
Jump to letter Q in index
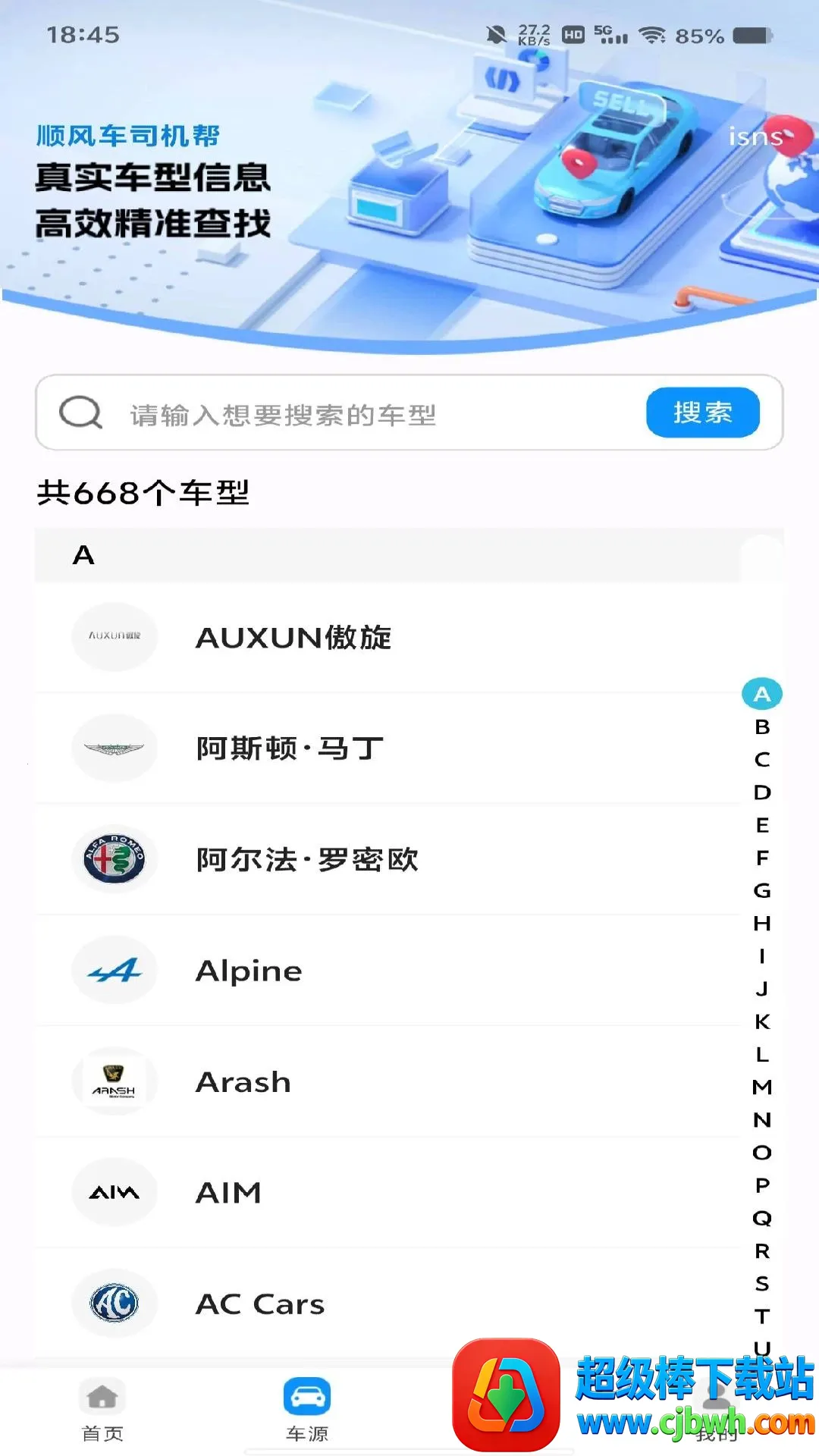(762, 1218)
